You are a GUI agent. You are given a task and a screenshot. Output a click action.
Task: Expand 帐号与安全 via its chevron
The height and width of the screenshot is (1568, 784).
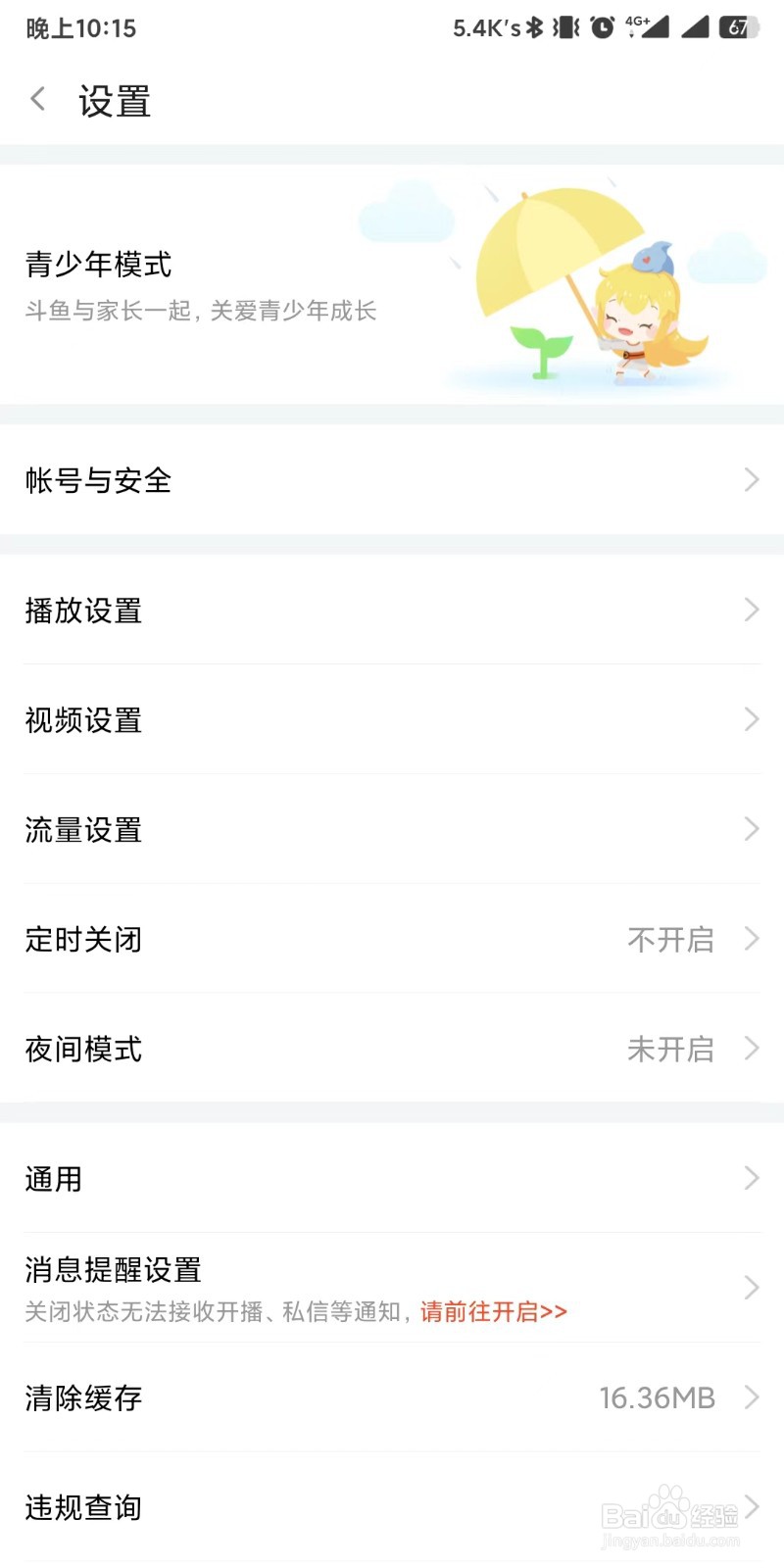(x=751, y=480)
